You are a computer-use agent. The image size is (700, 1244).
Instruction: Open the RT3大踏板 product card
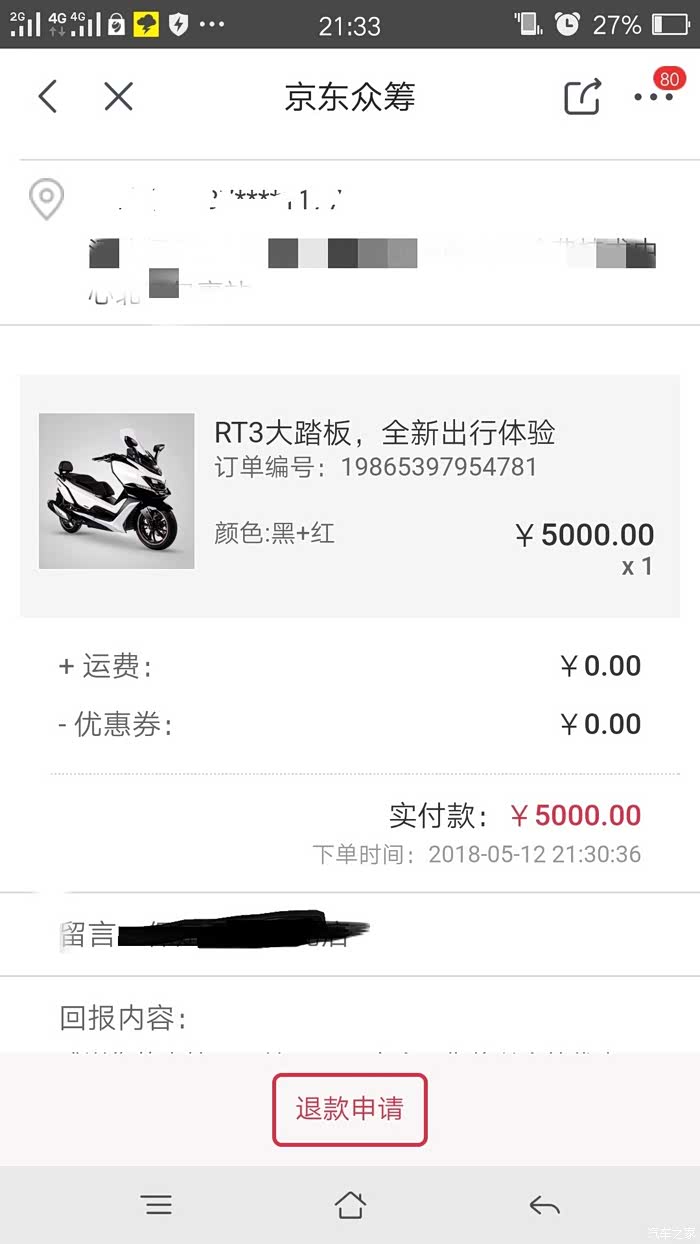click(350, 496)
